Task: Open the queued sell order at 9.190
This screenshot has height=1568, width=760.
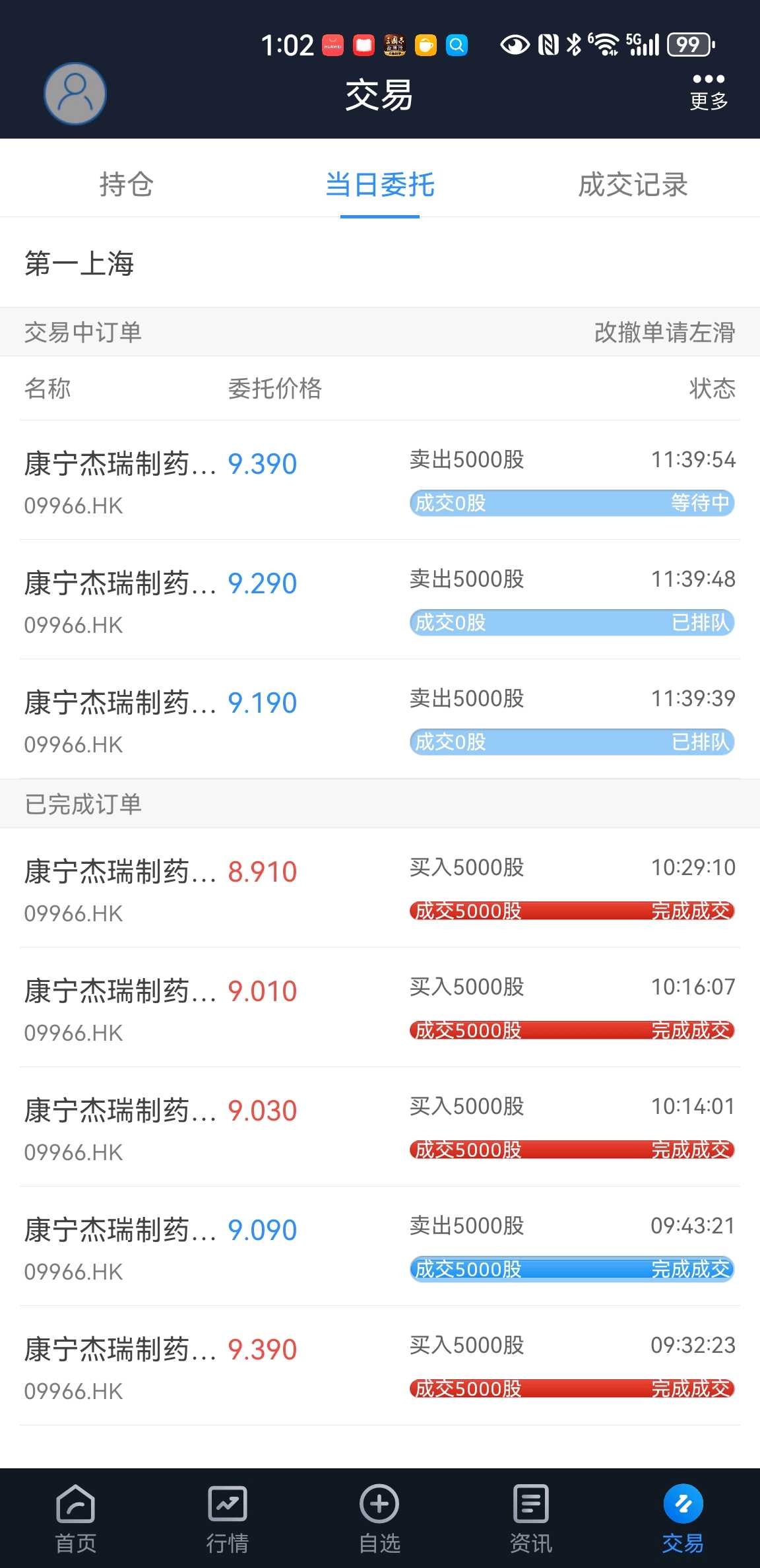Action: (x=380, y=719)
